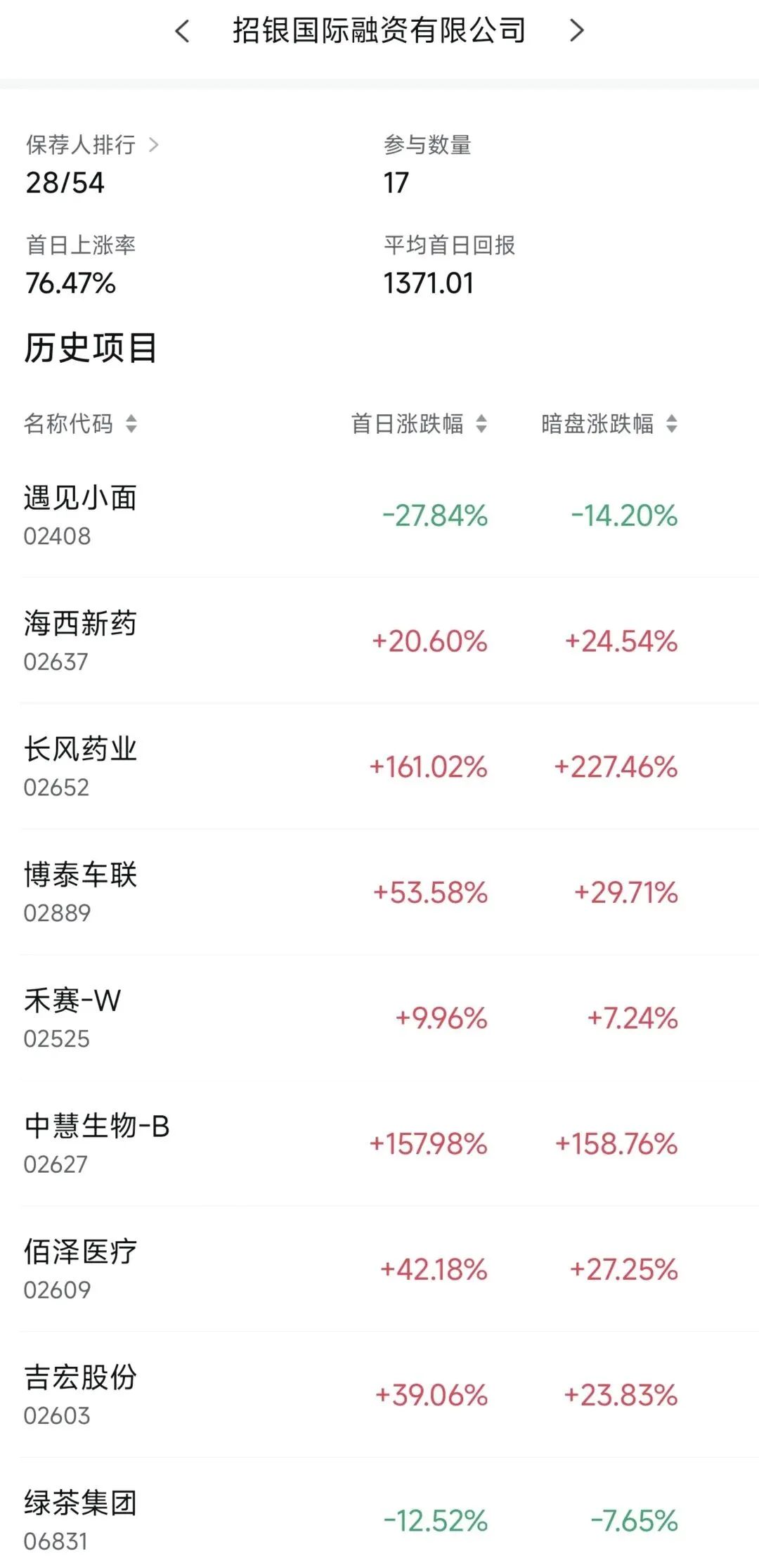Sort the list by 名称代码

(80, 423)
